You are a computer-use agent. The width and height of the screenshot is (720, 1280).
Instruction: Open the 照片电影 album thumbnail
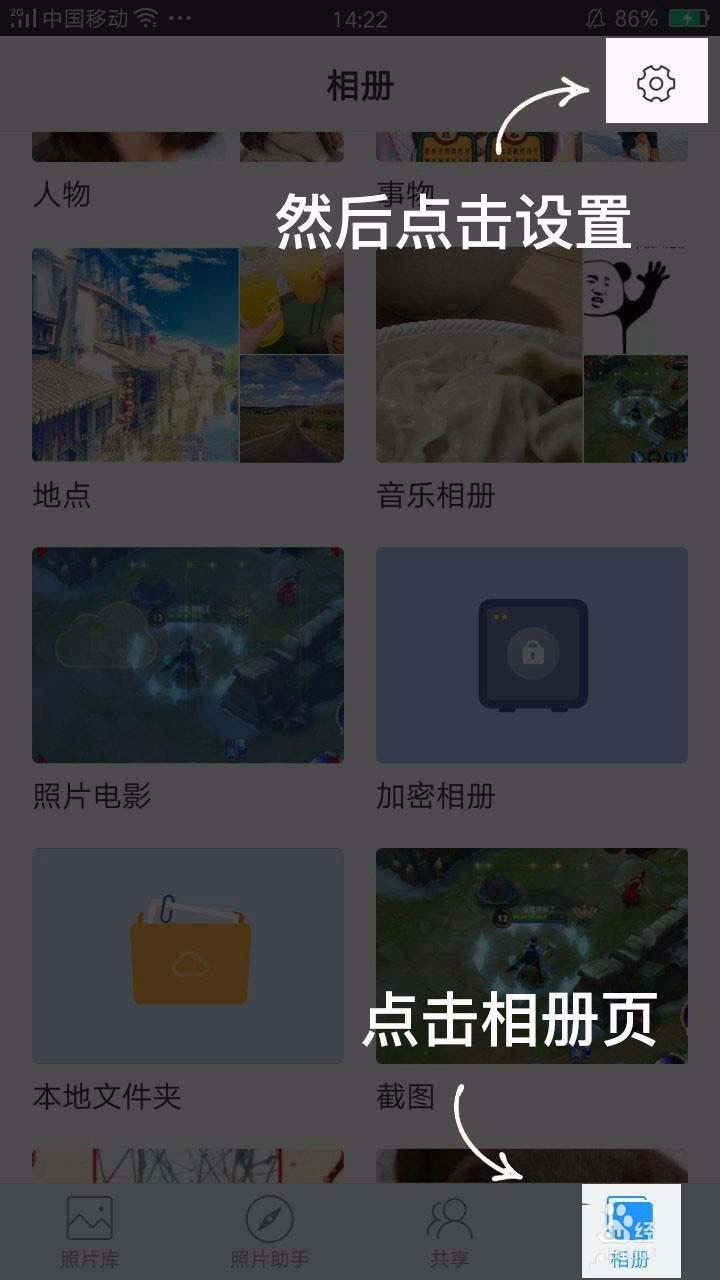tap(188, 655)
